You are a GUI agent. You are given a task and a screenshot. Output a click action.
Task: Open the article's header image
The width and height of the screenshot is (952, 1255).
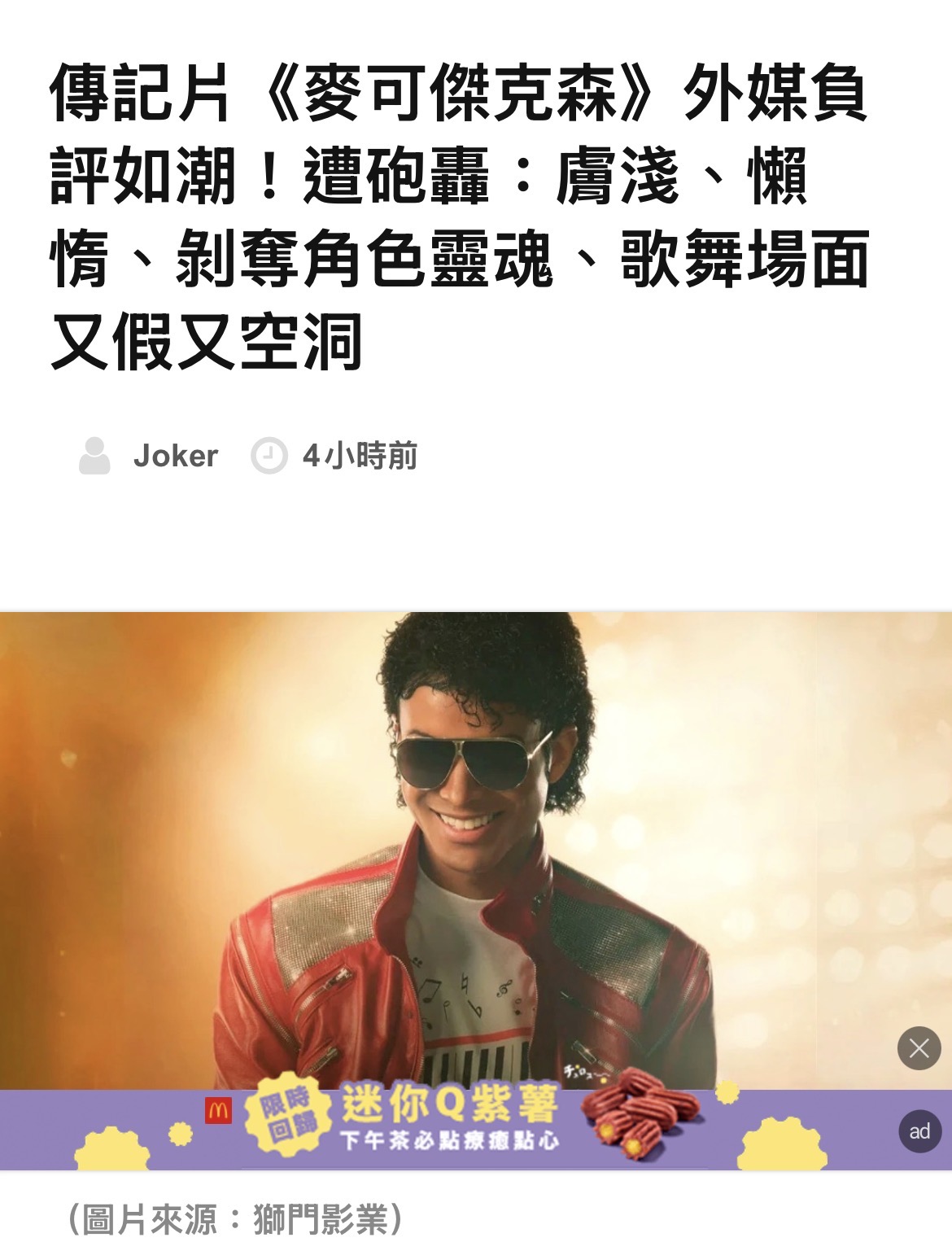click(x=475, y=846)
